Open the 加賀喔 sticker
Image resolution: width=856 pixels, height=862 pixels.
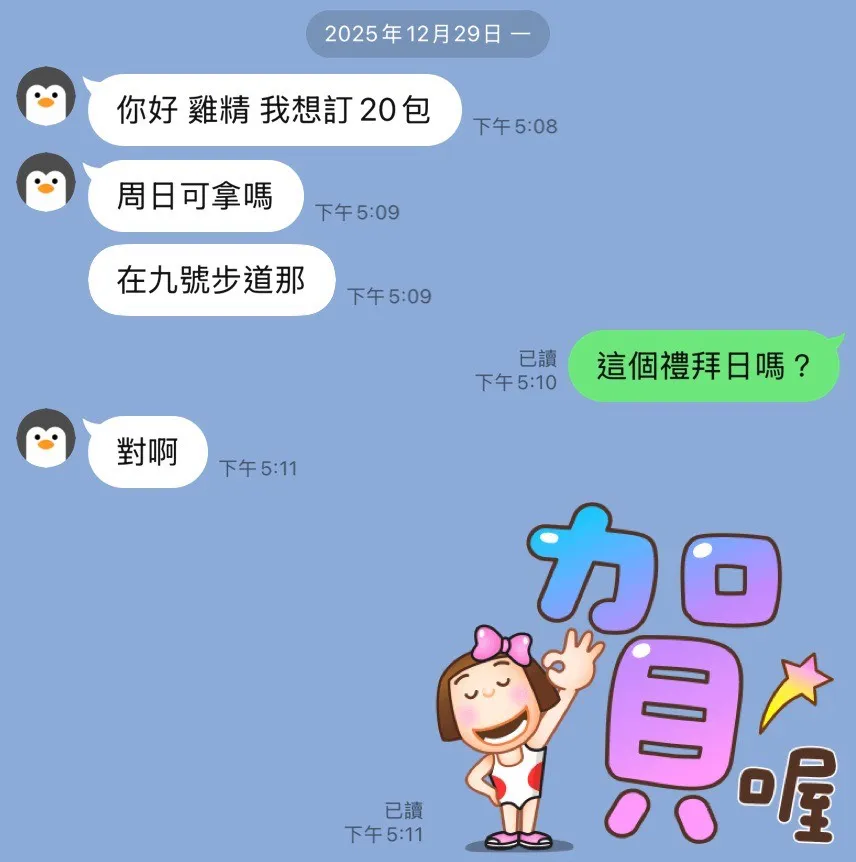click(x=640, y=680)
